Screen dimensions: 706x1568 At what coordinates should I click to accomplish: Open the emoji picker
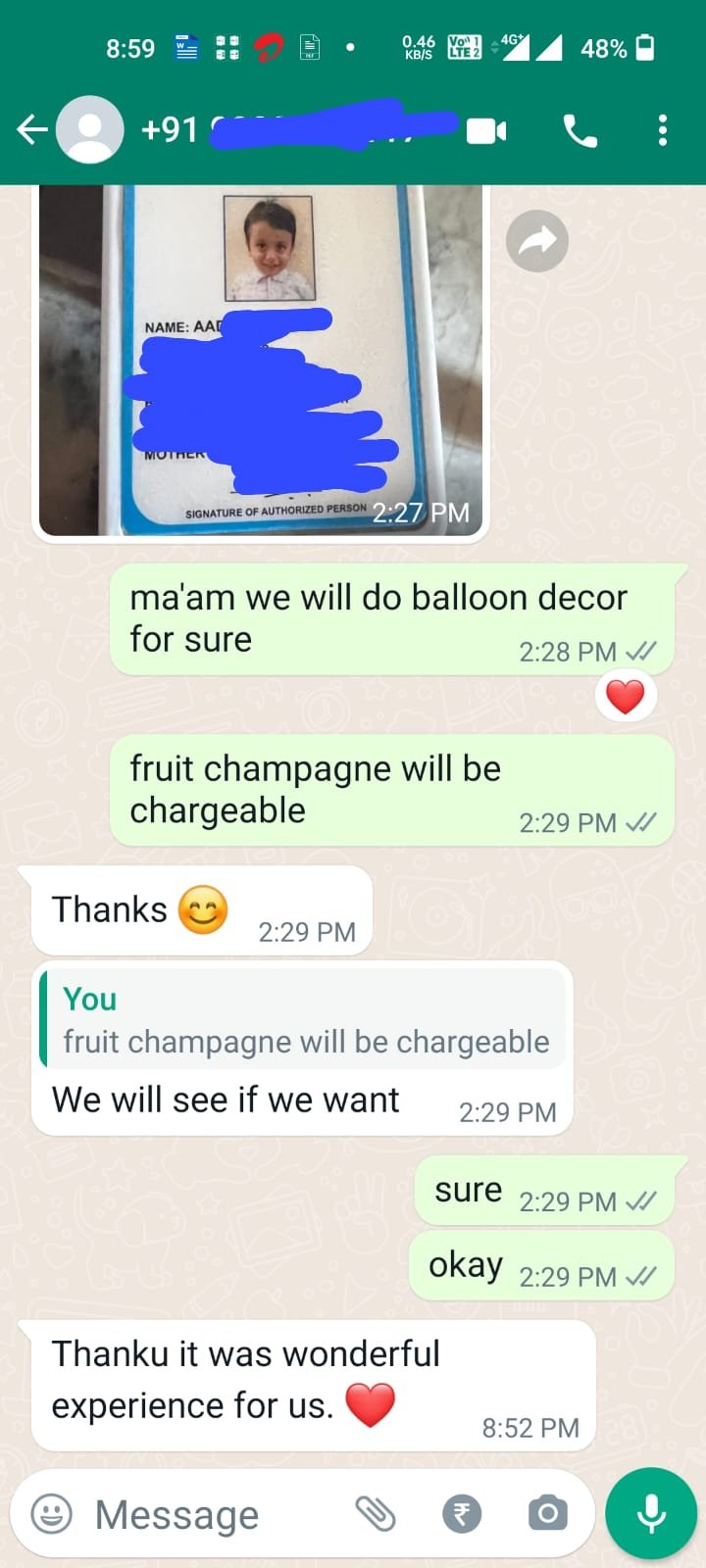[x=52, y=1514]
